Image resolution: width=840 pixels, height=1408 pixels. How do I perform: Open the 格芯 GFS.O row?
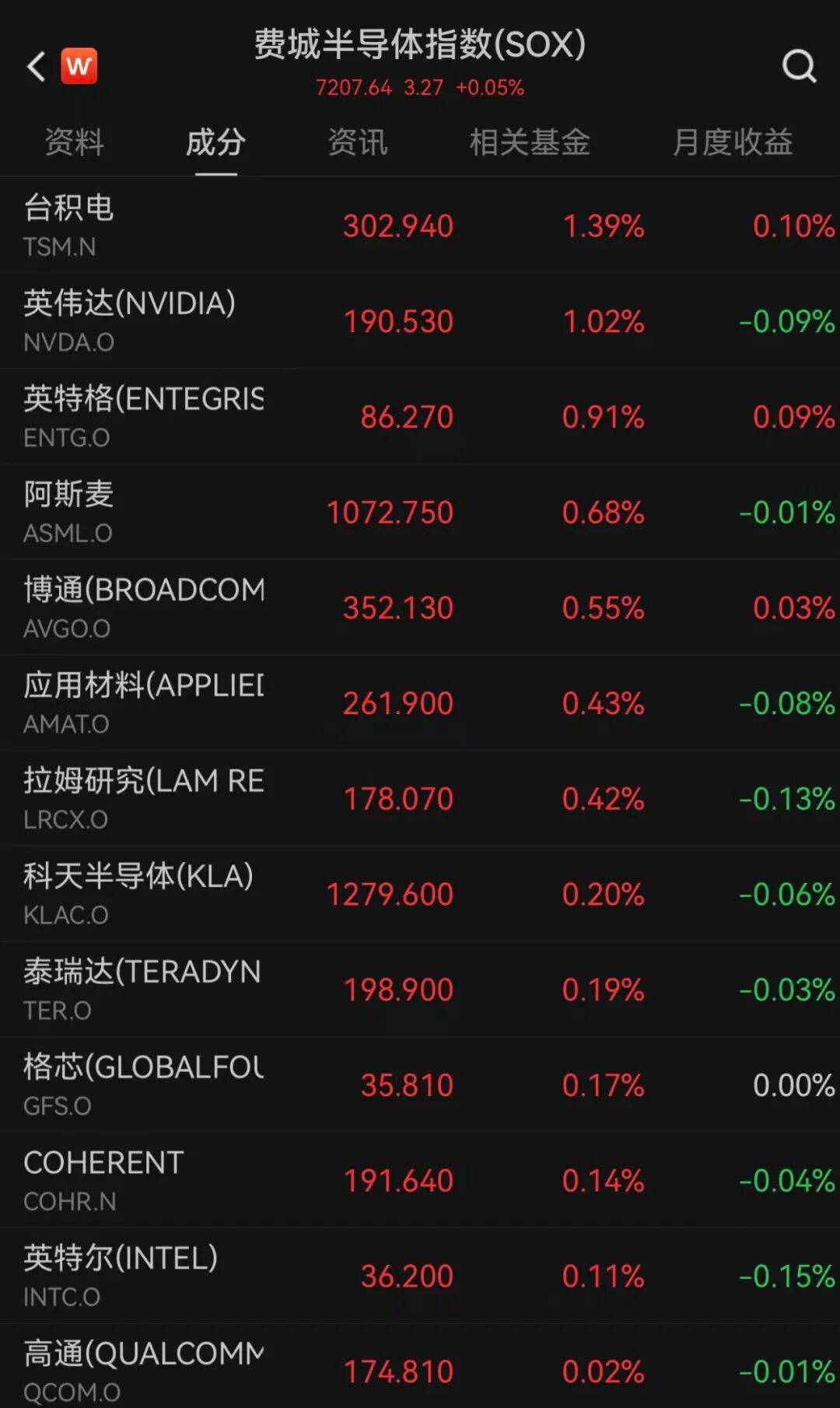[420, 1085]
